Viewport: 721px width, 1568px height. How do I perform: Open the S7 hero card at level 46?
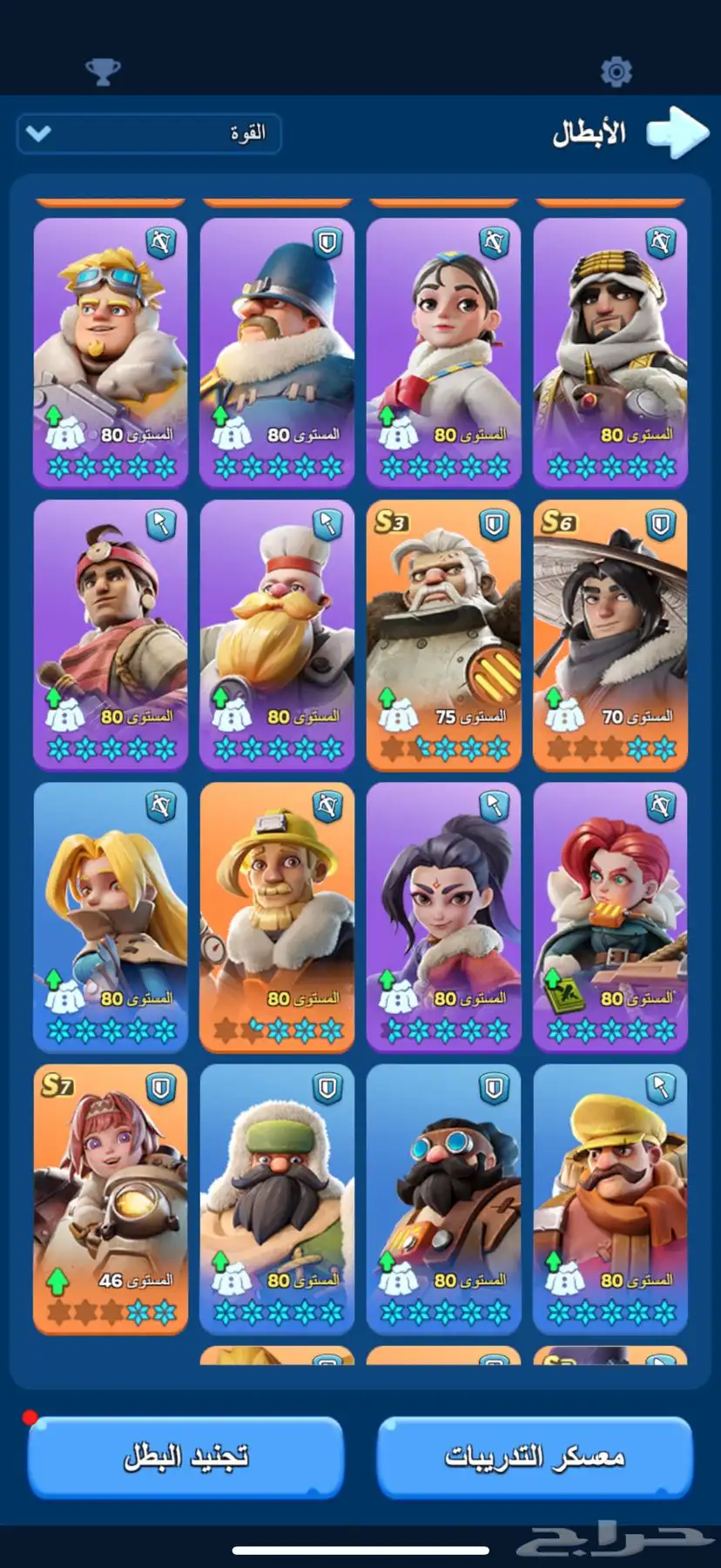click(111, 1198)
